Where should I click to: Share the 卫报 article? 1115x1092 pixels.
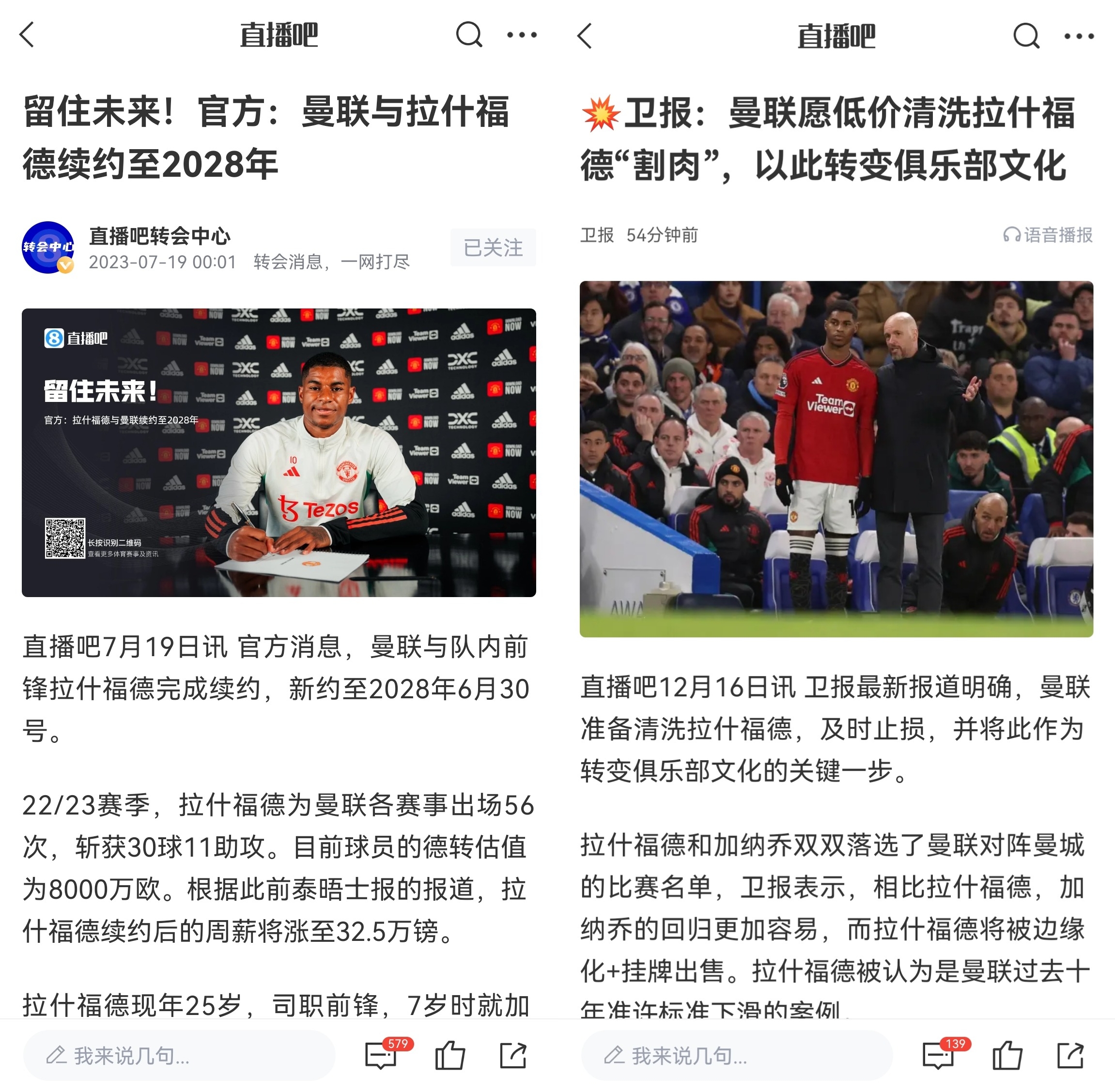[1070, 1055]
